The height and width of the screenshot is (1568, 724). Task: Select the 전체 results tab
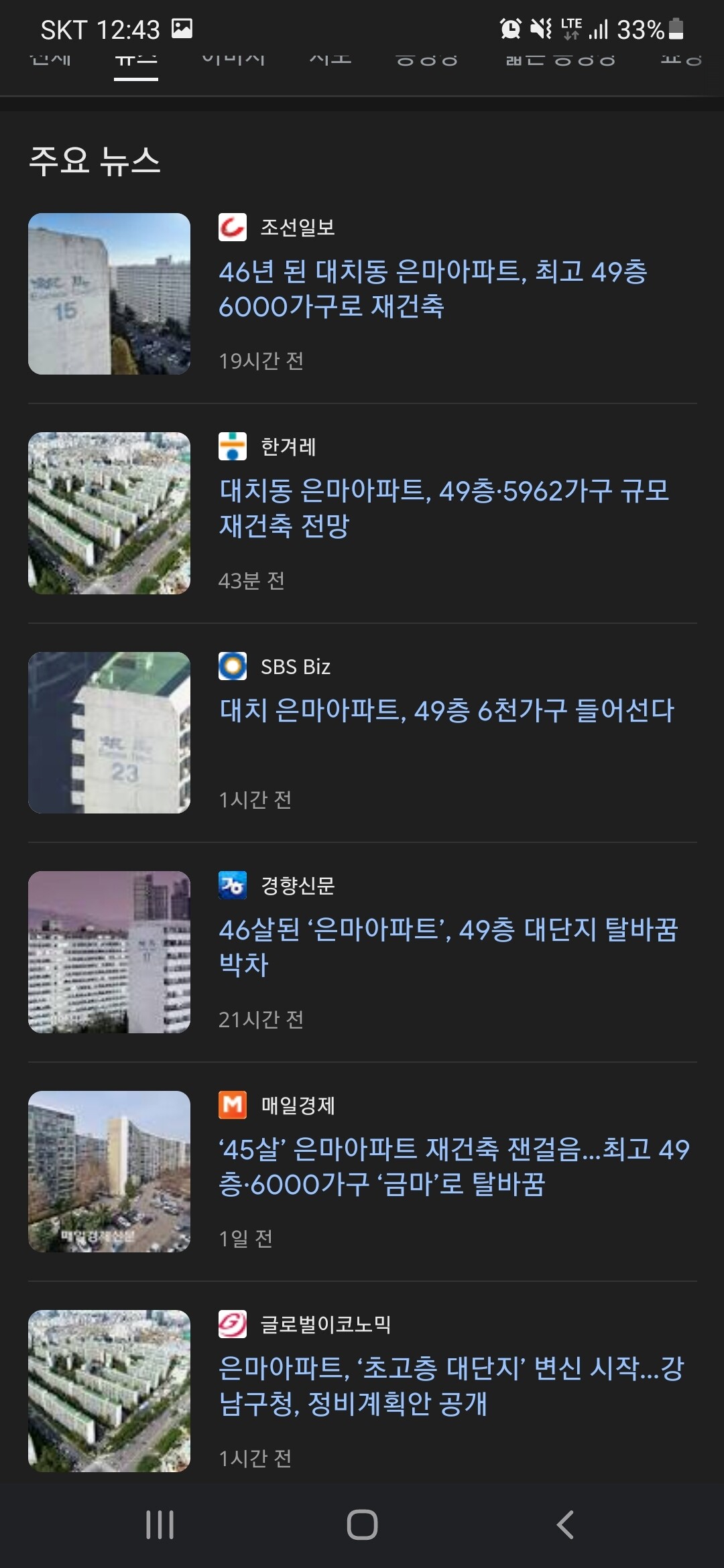click(50, 60)
